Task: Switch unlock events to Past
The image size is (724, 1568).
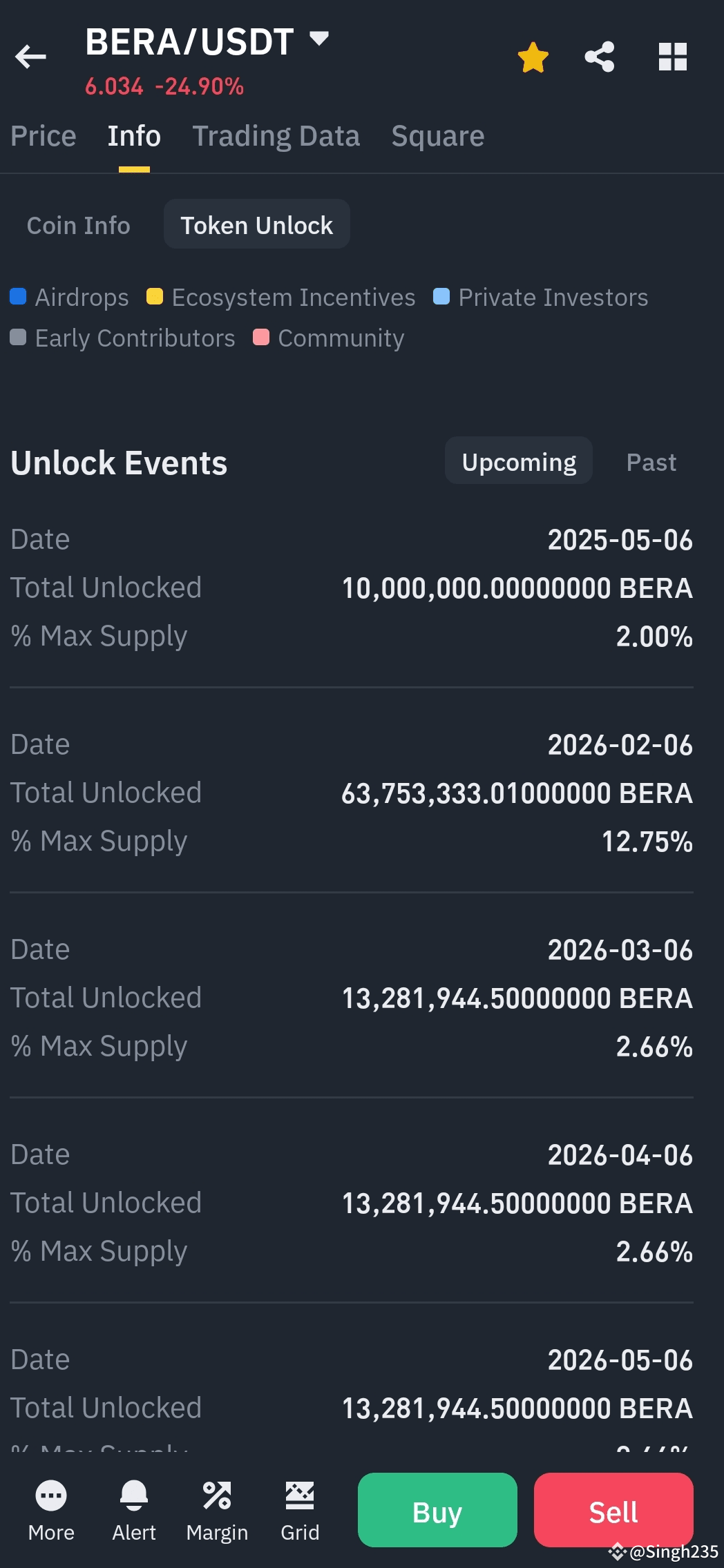Action: 650,461
